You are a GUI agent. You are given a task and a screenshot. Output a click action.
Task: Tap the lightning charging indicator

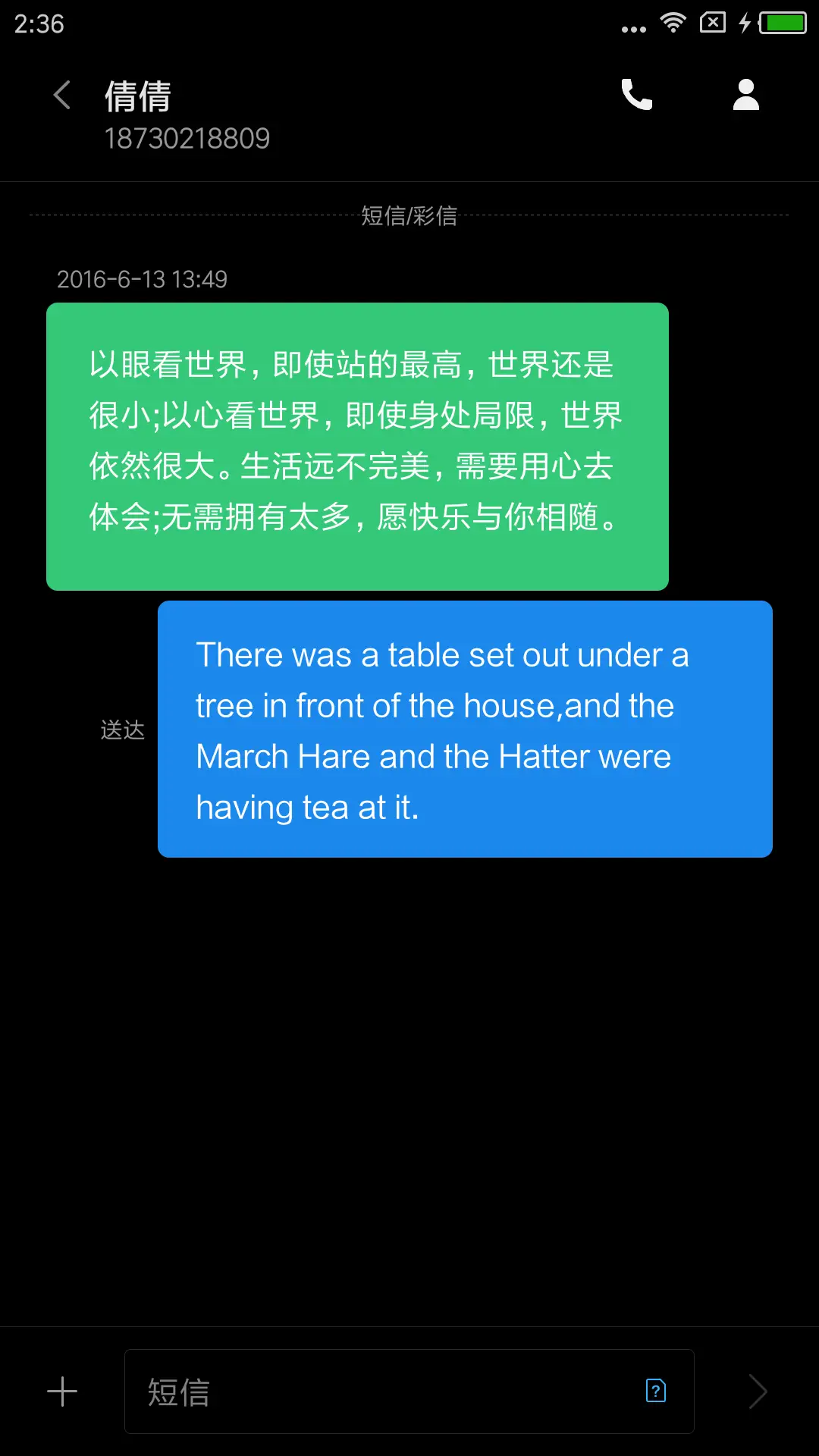[x=744, y=23]
